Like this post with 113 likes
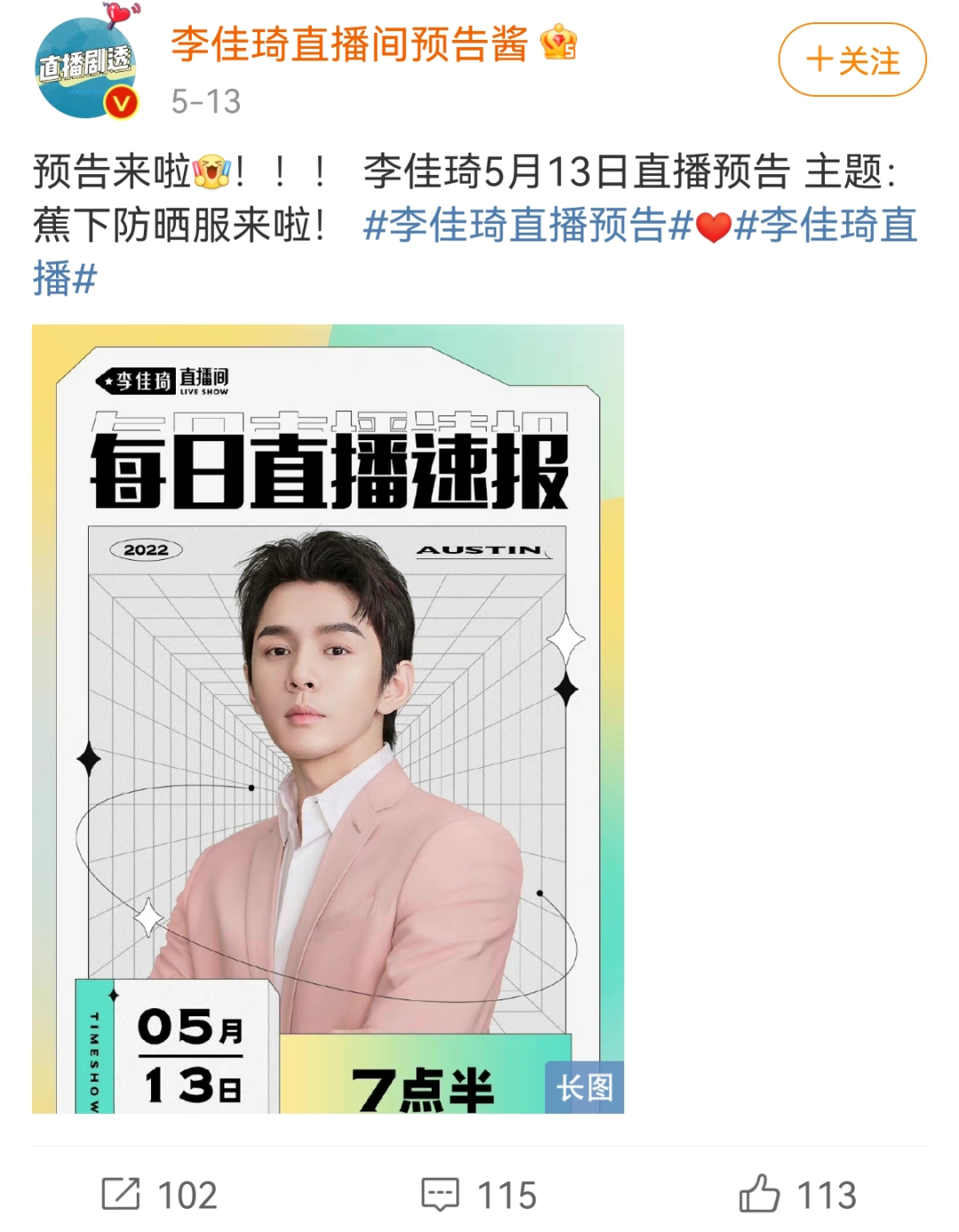959x1232 pixels. click(797, 1194)
